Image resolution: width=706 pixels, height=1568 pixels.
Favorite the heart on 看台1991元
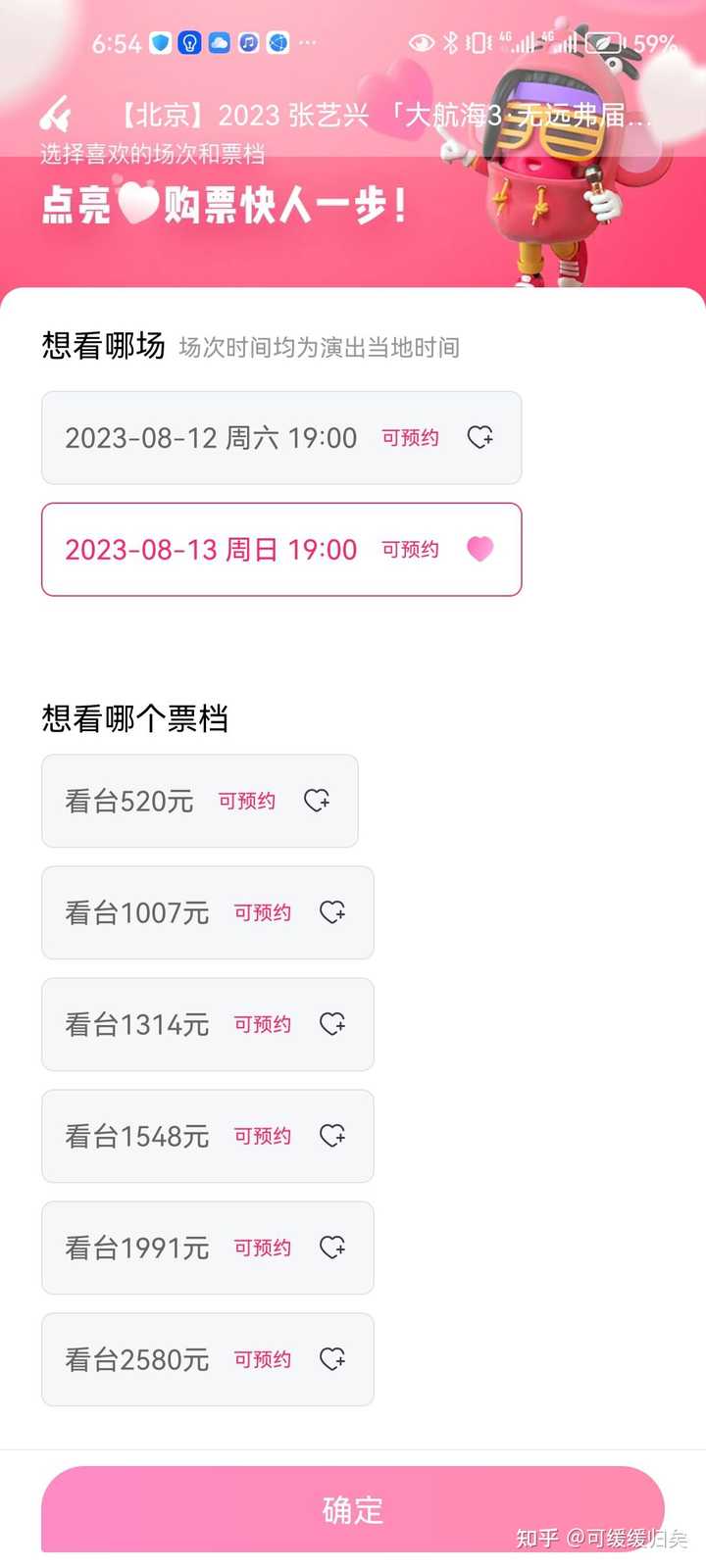click(x=332, y=1248)
